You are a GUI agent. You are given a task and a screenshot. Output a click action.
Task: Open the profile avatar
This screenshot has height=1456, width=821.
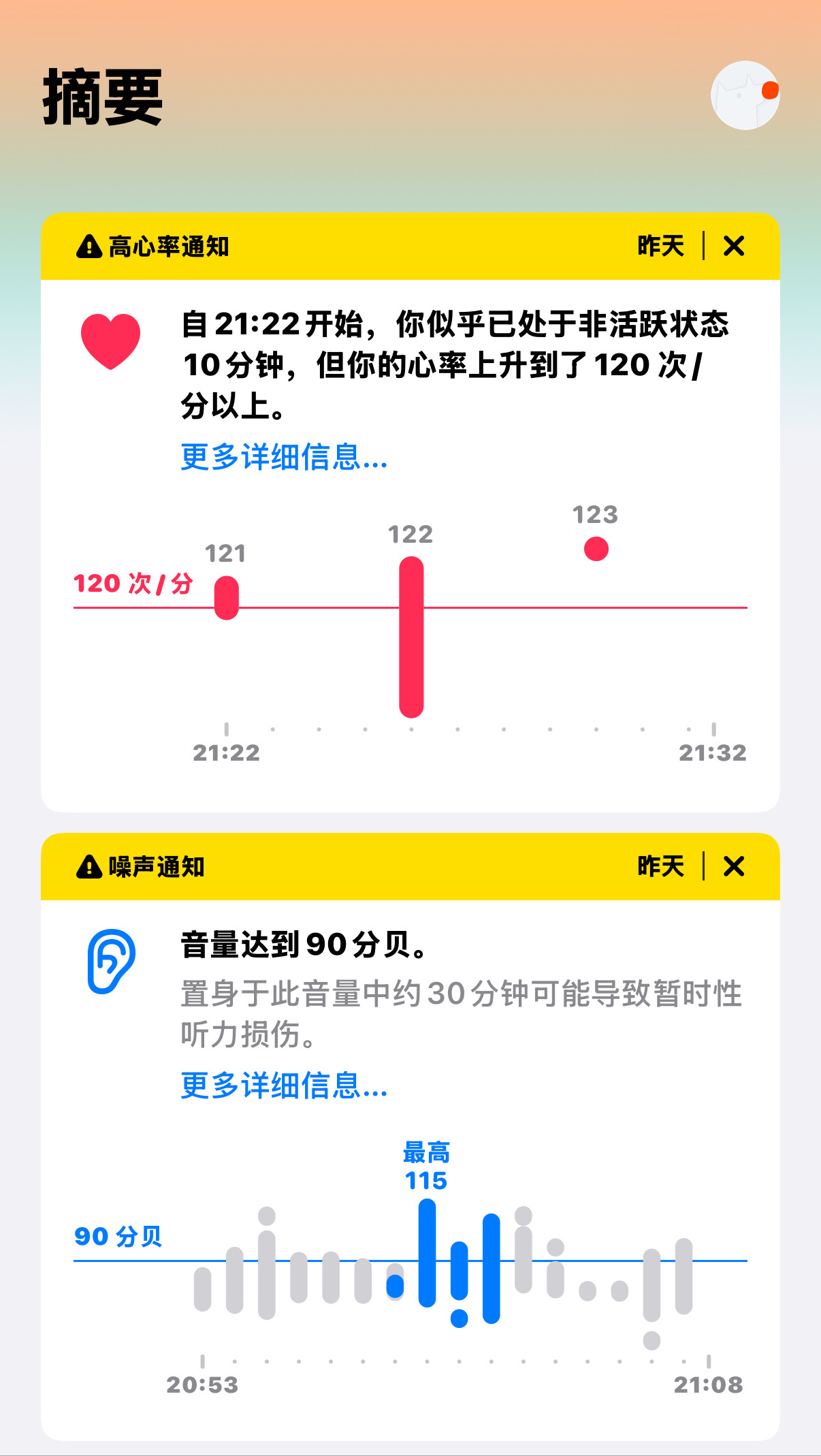pyautogui.click(x=745, y=95)
